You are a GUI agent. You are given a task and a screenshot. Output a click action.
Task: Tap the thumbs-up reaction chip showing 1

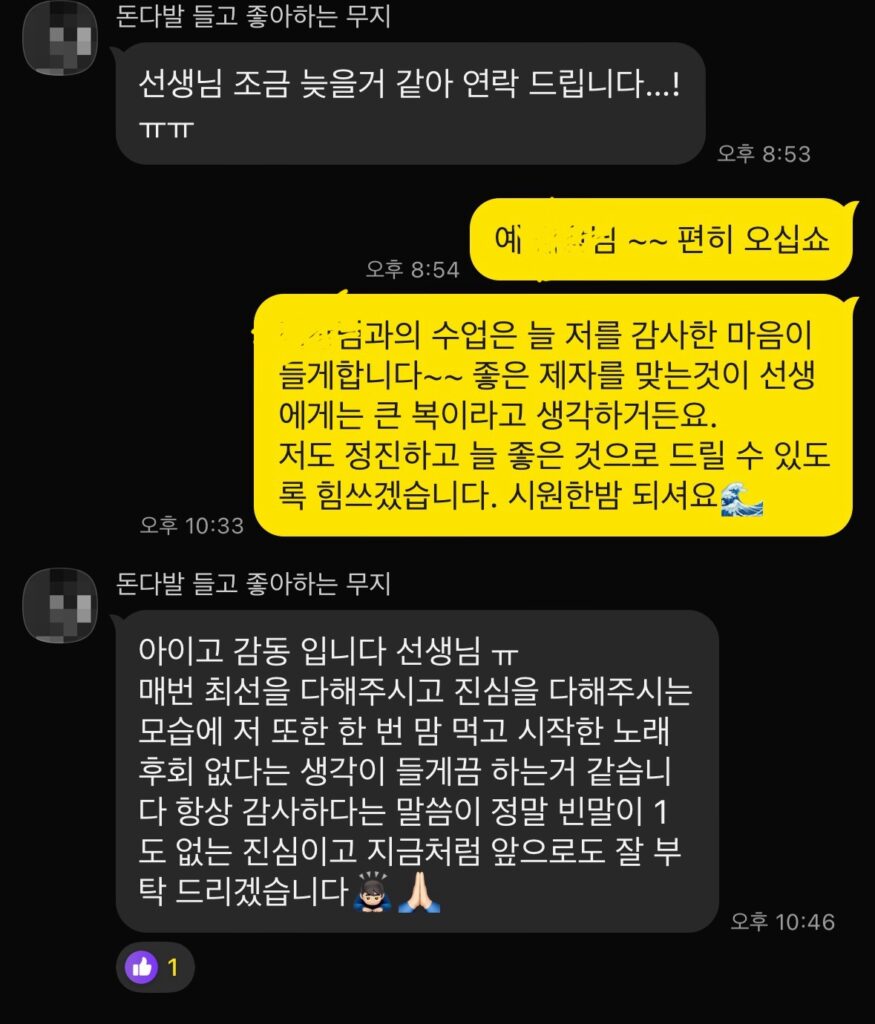coord(155,966)
